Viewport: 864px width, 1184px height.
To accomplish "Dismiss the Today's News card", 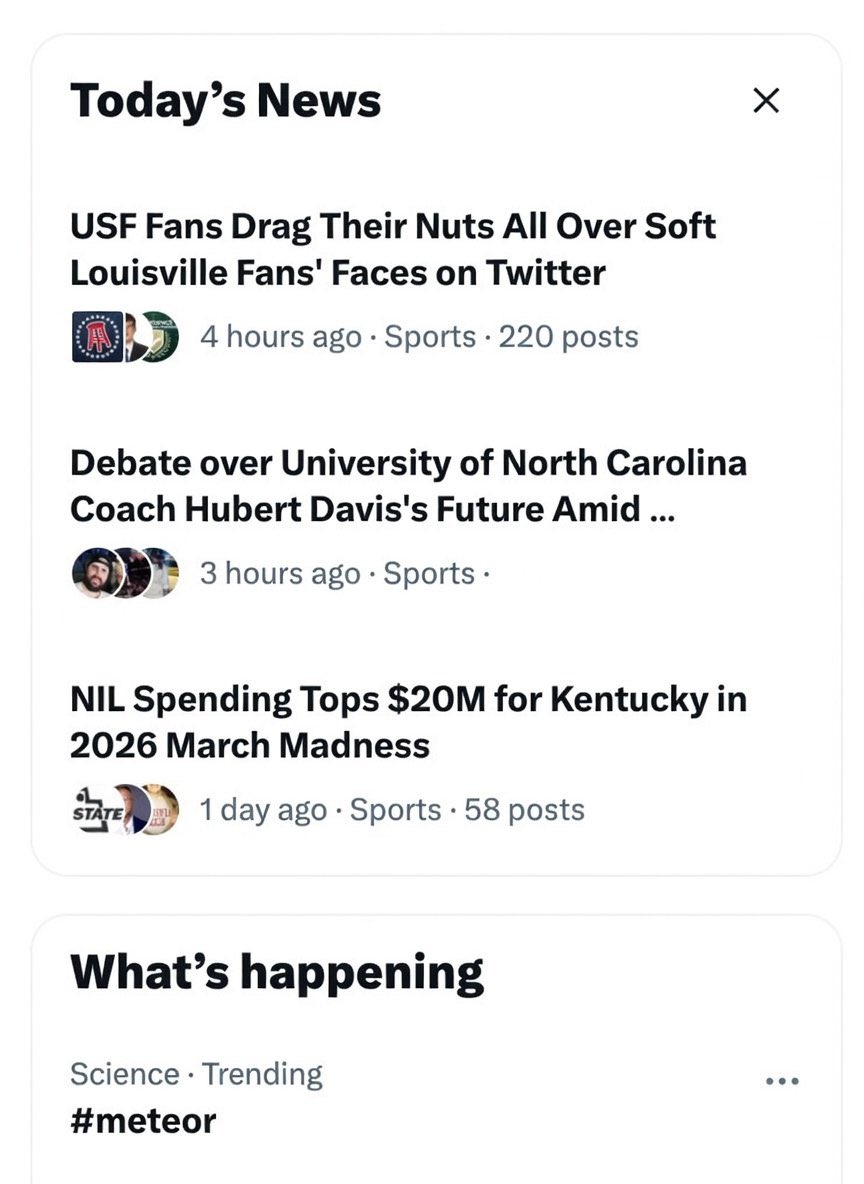I will 765,100.
